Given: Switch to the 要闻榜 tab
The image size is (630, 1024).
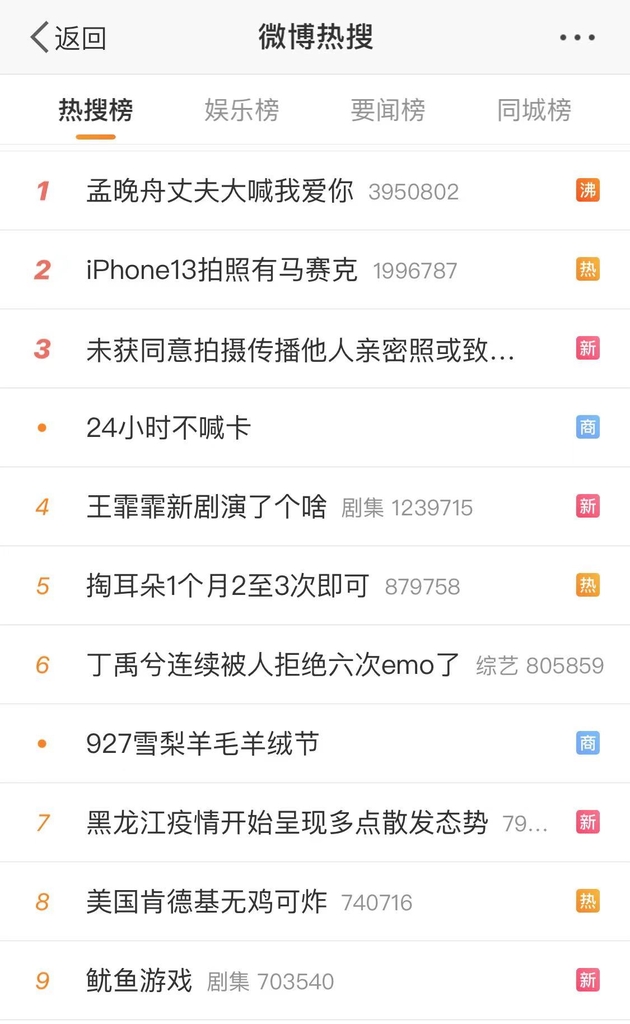Looking at the screenshot, I should click(388, 110).
